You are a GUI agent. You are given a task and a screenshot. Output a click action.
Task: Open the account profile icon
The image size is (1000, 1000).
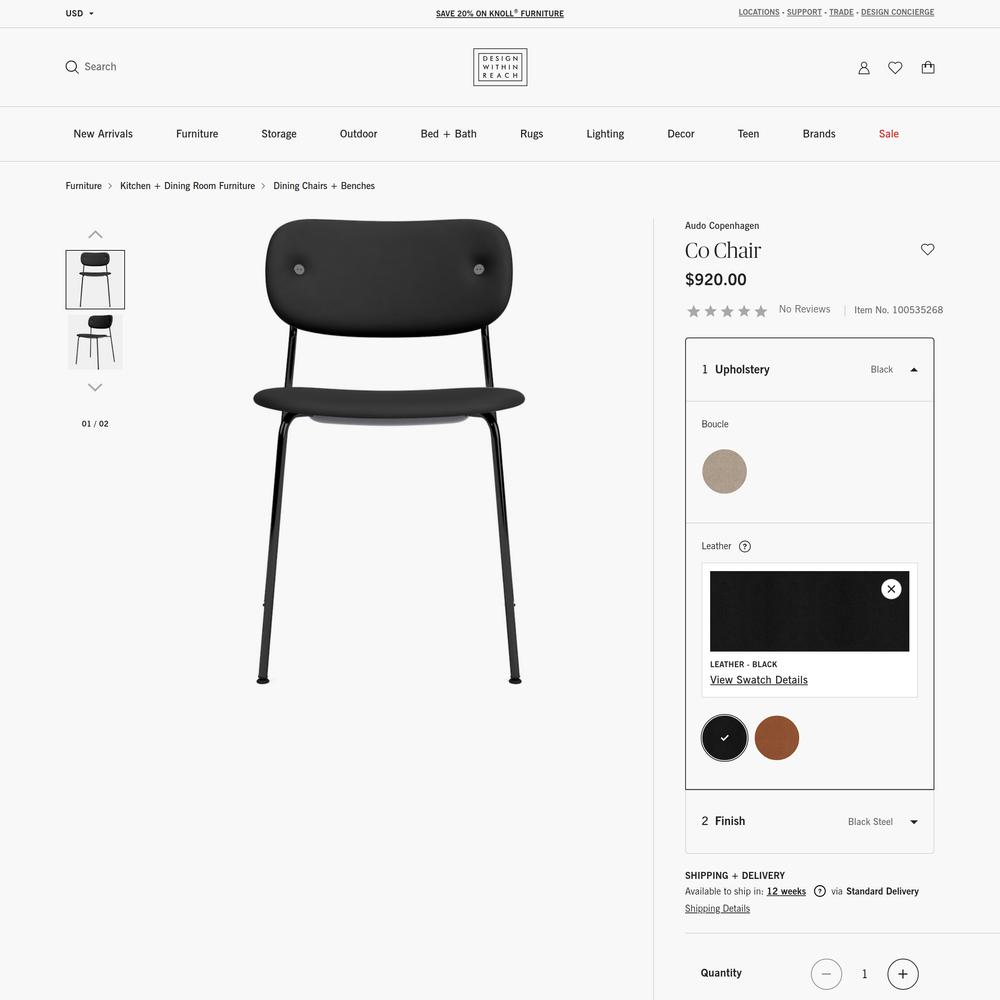click(864, 68)
